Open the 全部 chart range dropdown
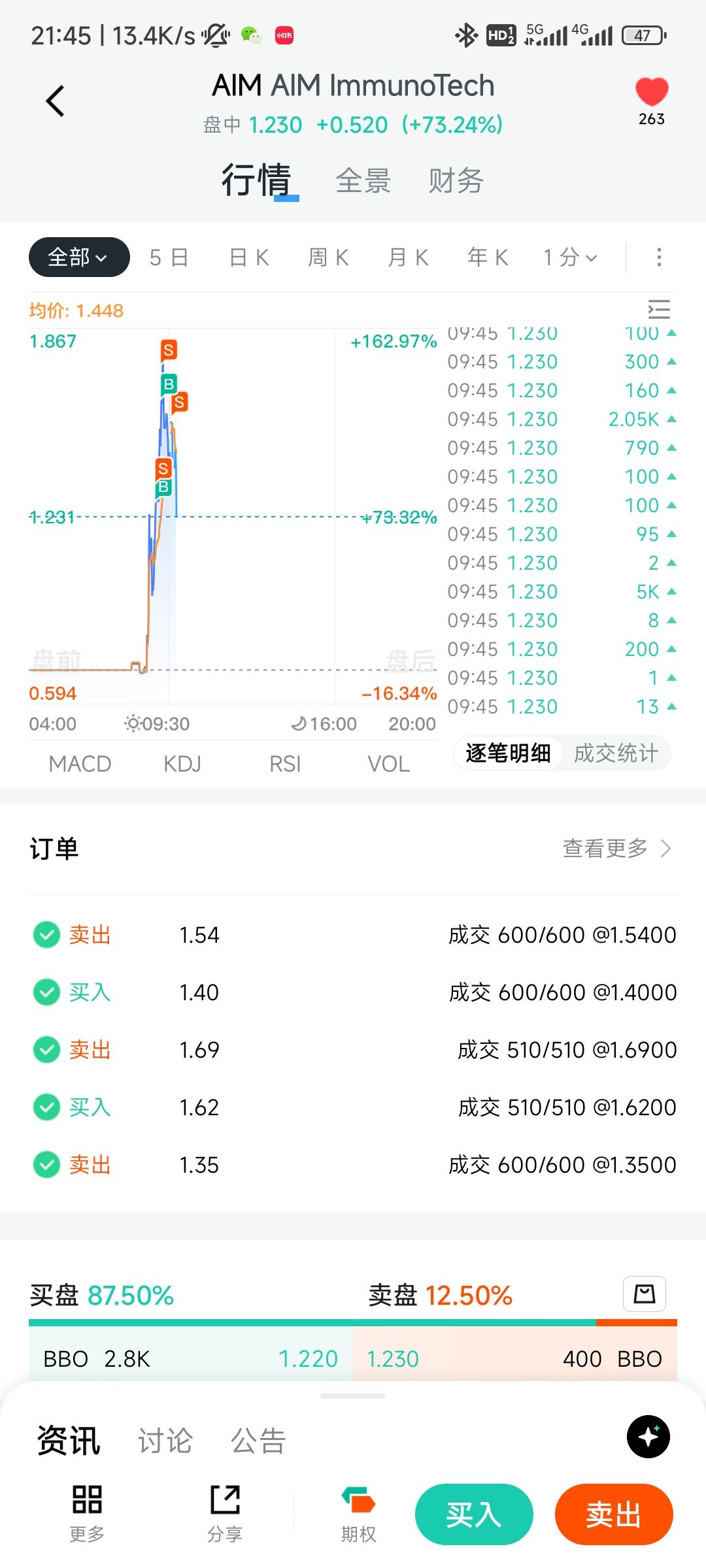The height and width of the screenshot is (1568, 706). [79, 257]
